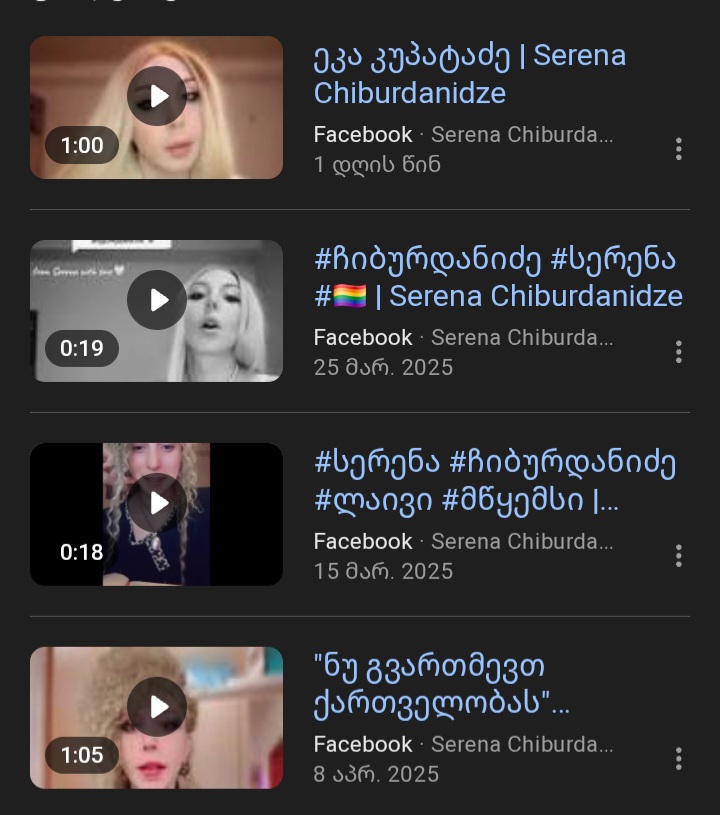
Task: Open more options for the 15 მარ. 2025 video
Action: (679, 556)
